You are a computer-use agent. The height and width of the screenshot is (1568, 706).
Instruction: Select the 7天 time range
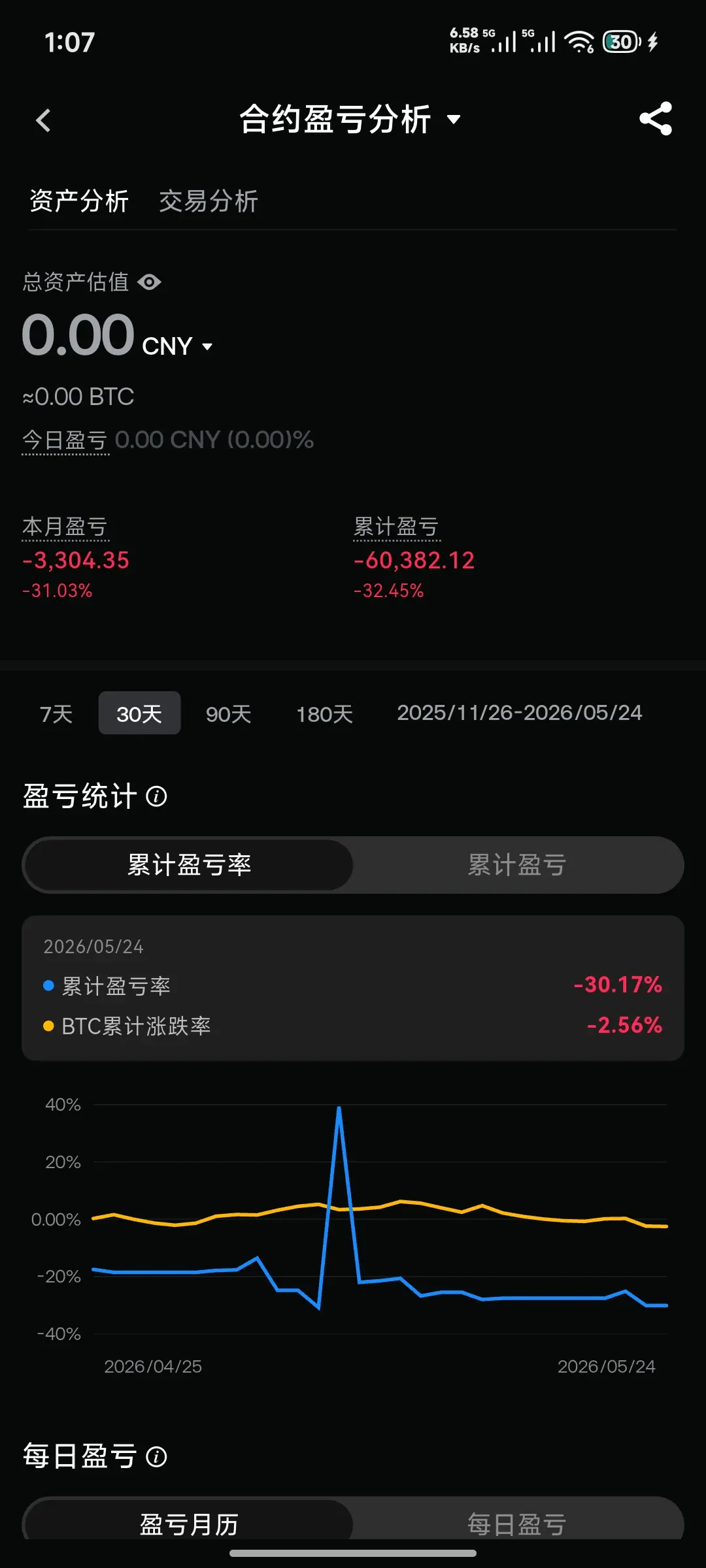point(56,713)
